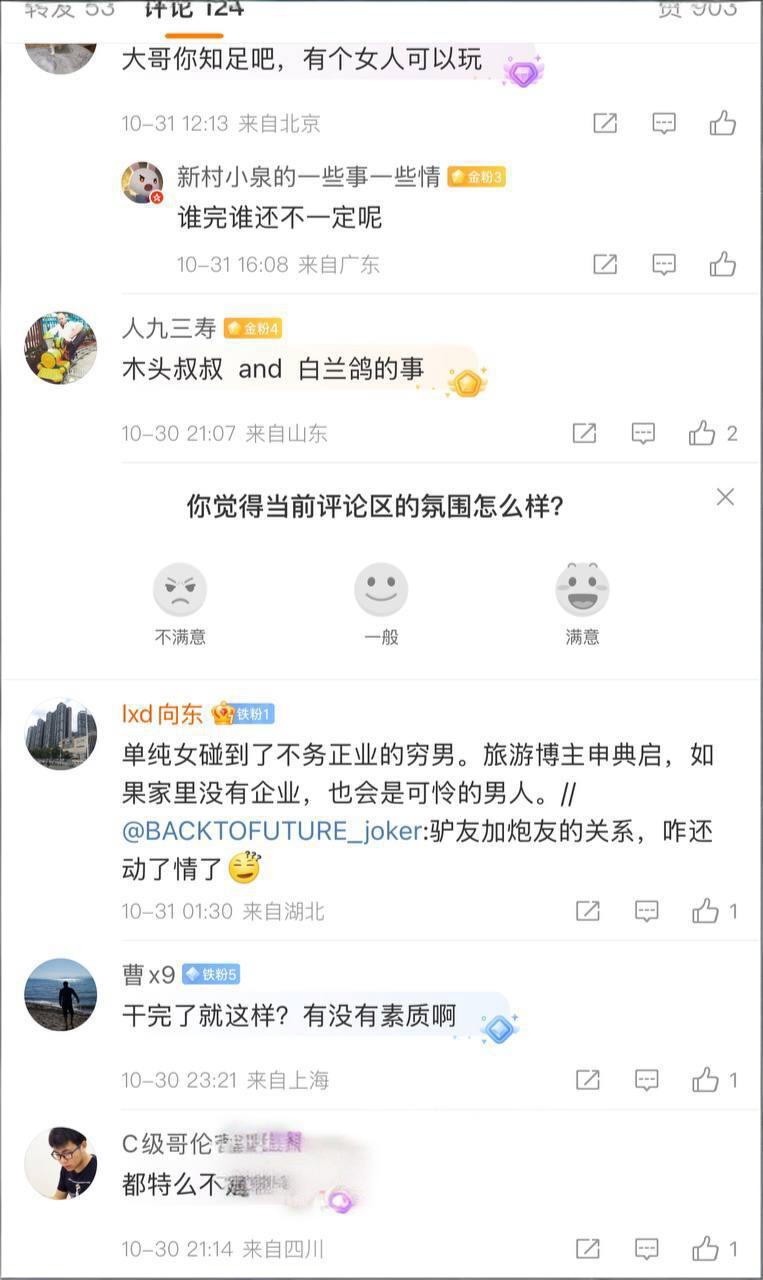The image size is (763, 1280).
Task: Reply to 人九三寿's comment
Action: pyautogui.click(x=643, y=433)
